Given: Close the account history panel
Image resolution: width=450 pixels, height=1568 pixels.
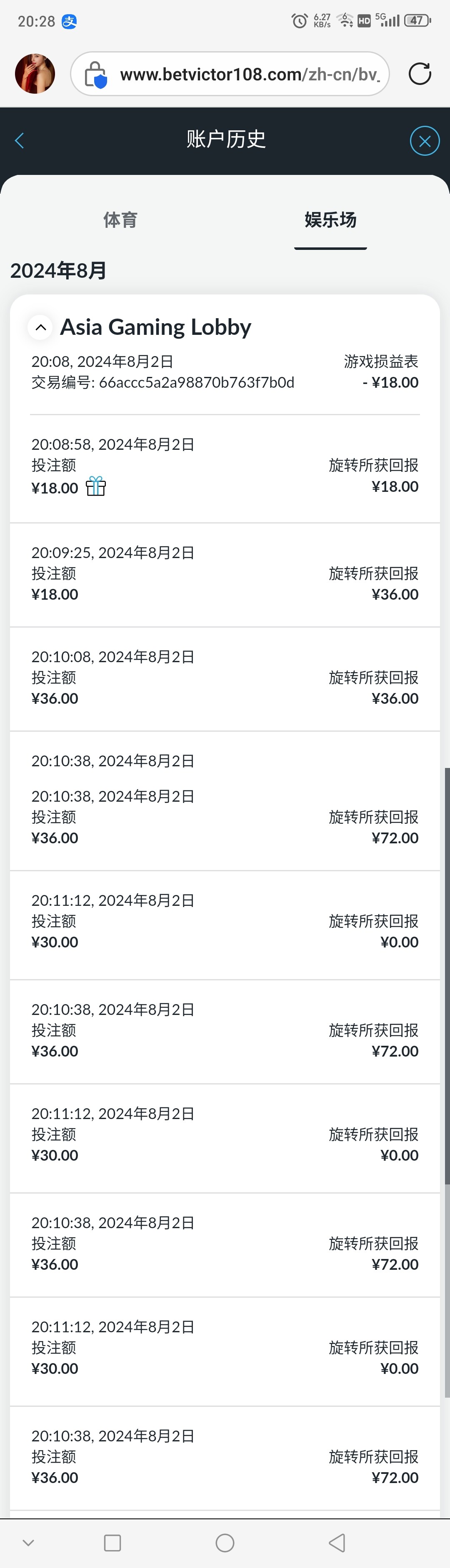Looking at the screenshot, I should pos(425,141).
